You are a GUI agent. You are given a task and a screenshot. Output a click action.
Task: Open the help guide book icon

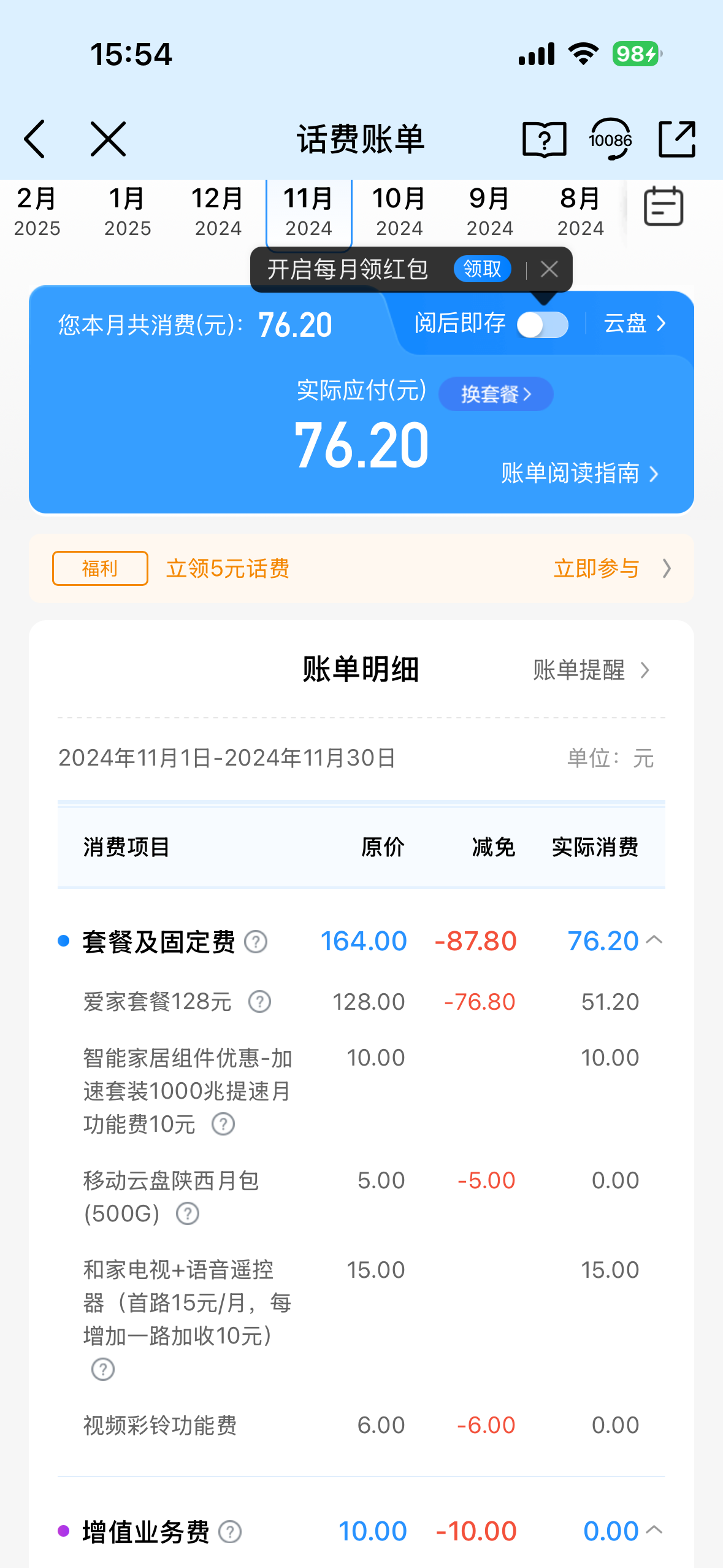tap(544, 139)
